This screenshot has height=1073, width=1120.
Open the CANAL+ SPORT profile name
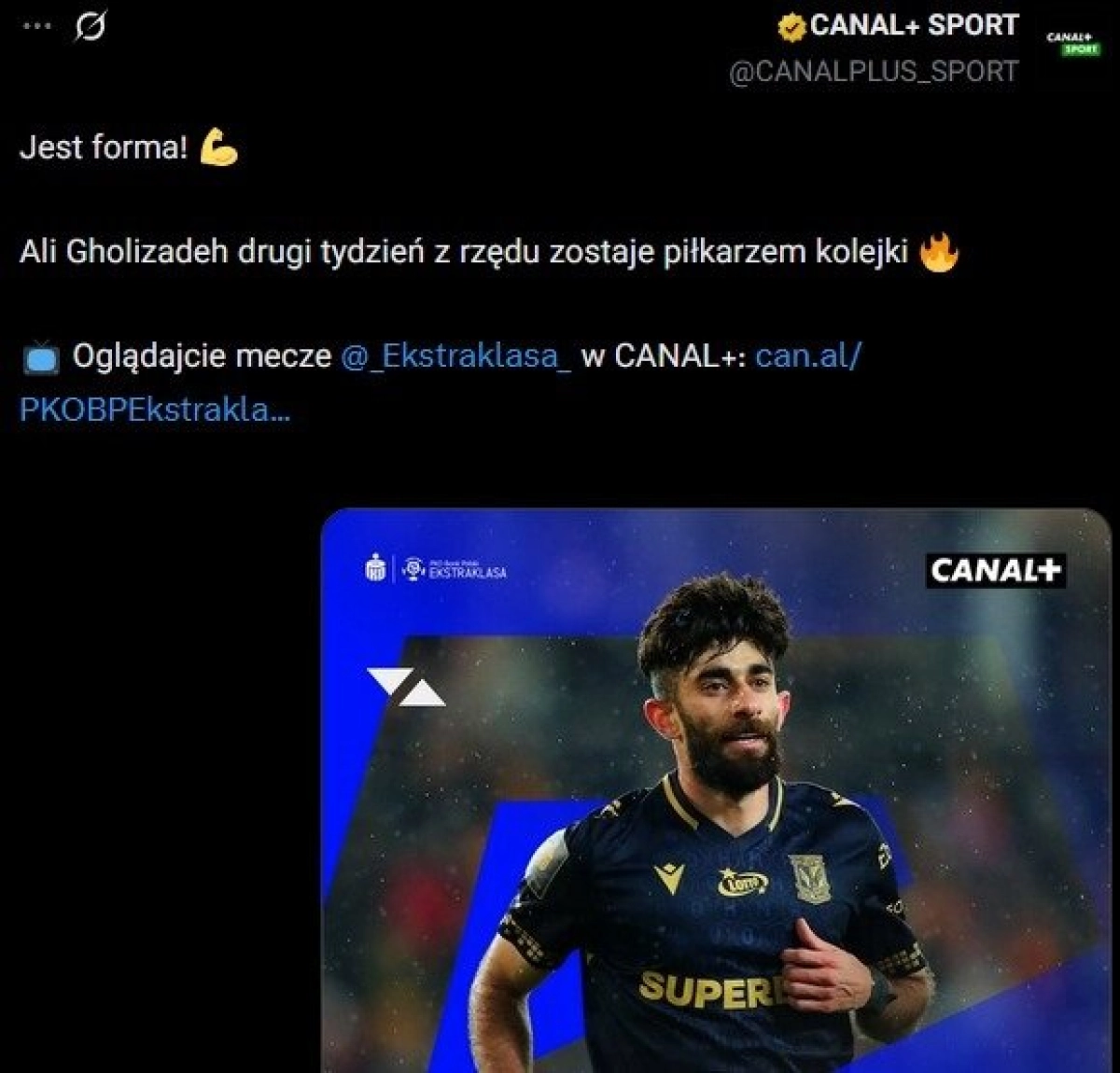click(913, 25)
